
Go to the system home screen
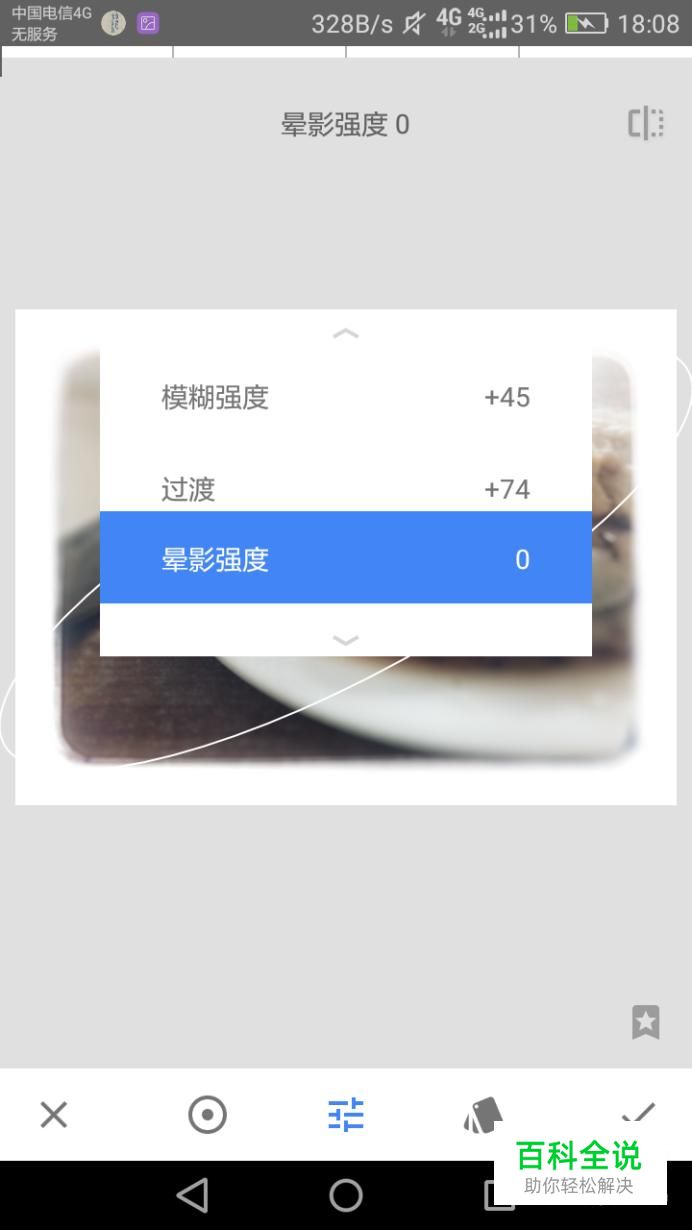346,1195
